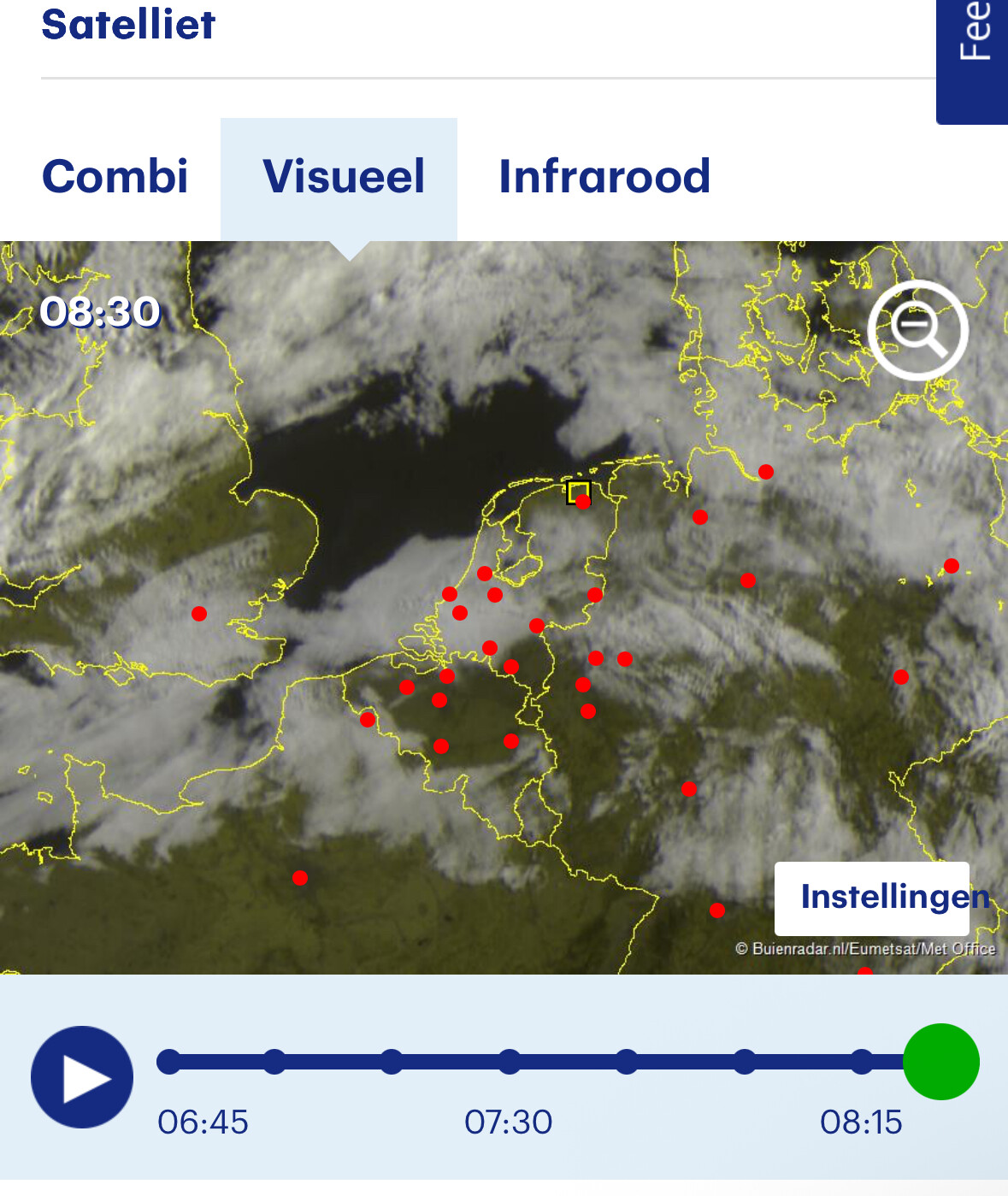1008x1196 pixels.
Task: Play the satellite animation
Action: coord(82,1077)
